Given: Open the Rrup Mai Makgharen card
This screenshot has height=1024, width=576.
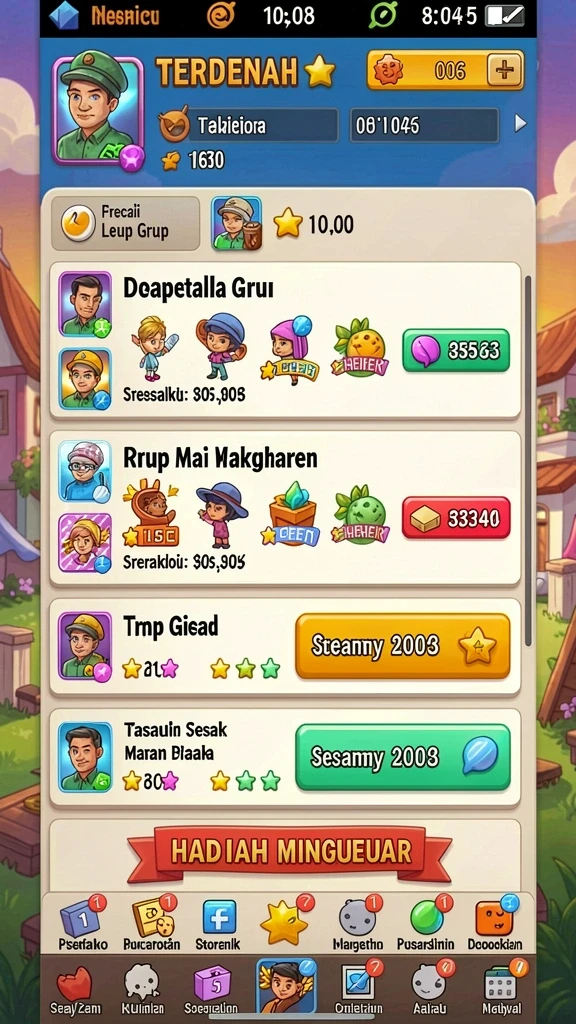Looking at the screenshot, I should tap(285, 507).
